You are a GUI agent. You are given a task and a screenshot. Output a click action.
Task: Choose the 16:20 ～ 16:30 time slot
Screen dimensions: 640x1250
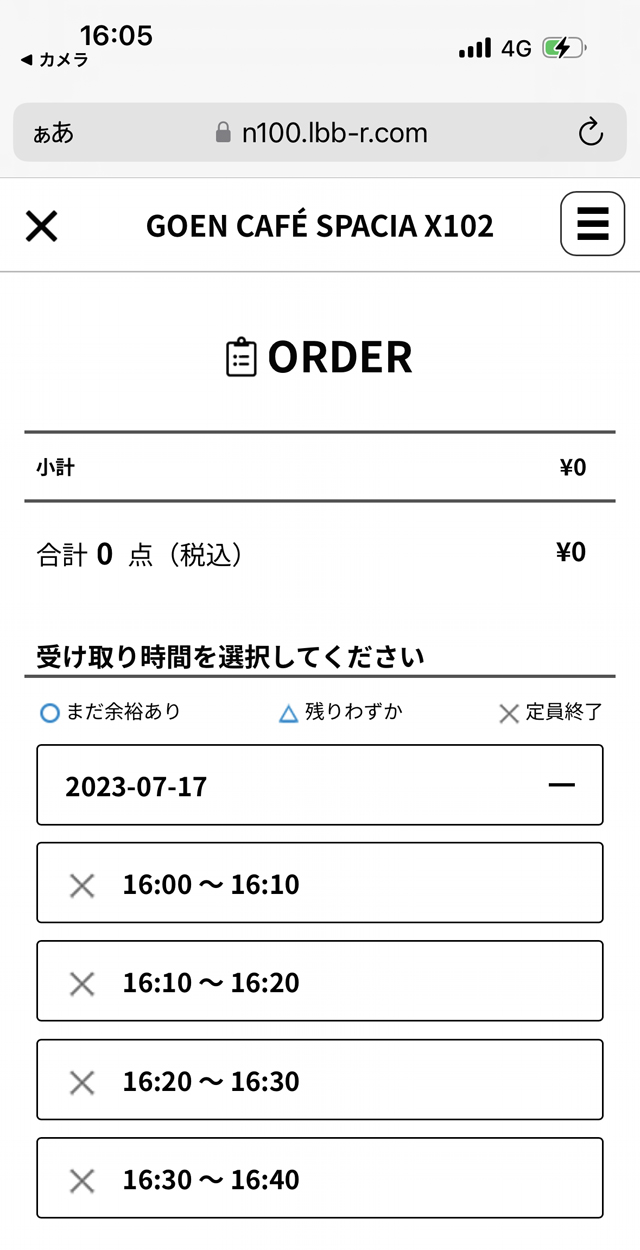click(320, 1080)
